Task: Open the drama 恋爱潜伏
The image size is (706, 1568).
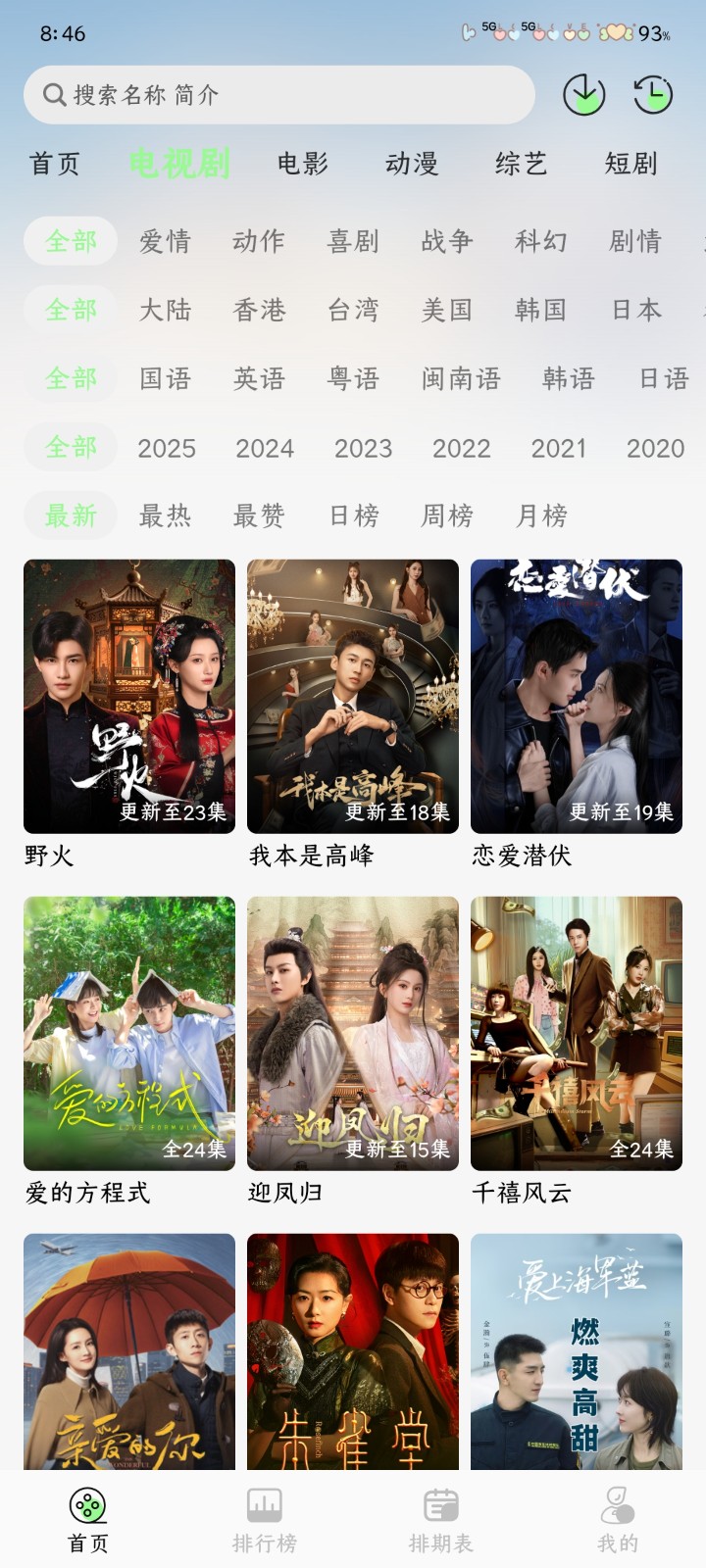Action: coord(577,697)
